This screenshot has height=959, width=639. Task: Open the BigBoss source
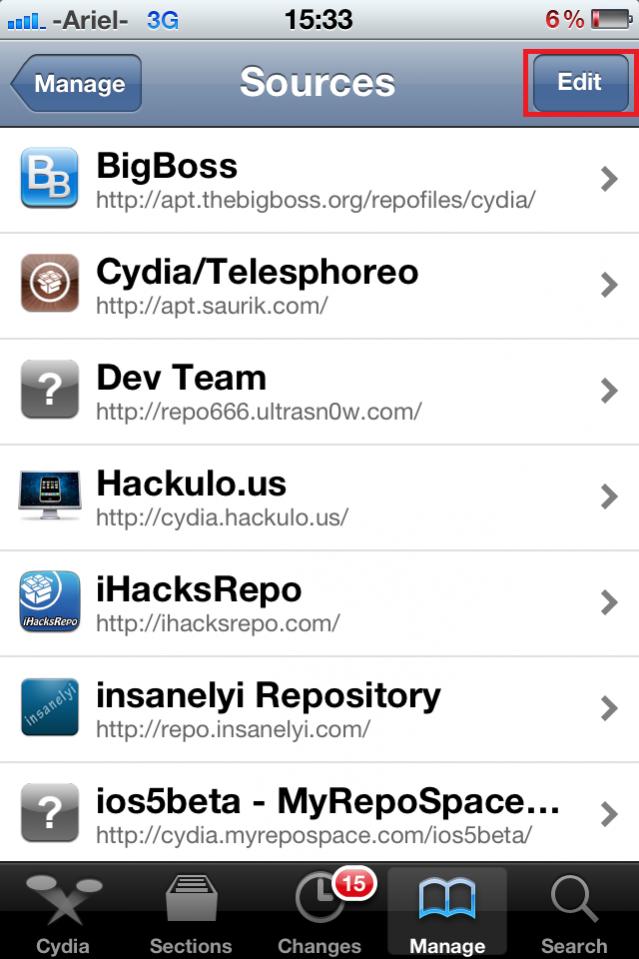(x=320, y=180)
